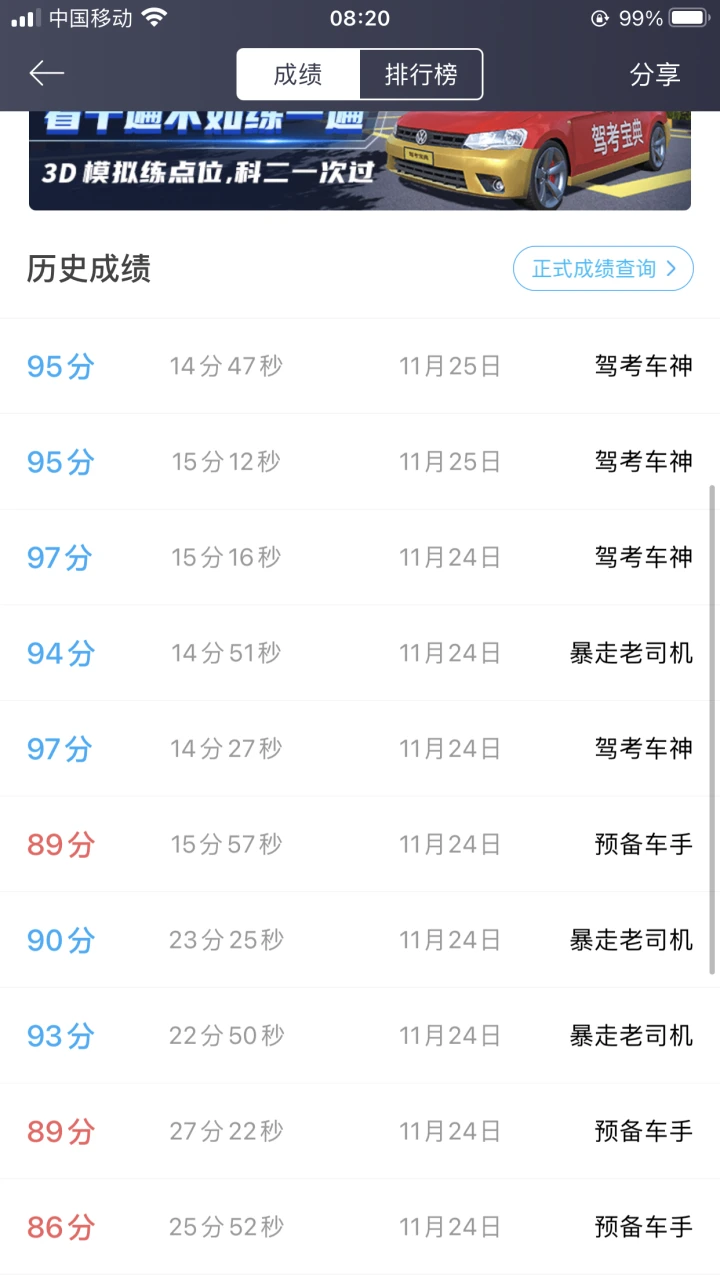Tap 分享 to share results
The height and width of the screenshot is (1280, 720).
pos(655,74)
